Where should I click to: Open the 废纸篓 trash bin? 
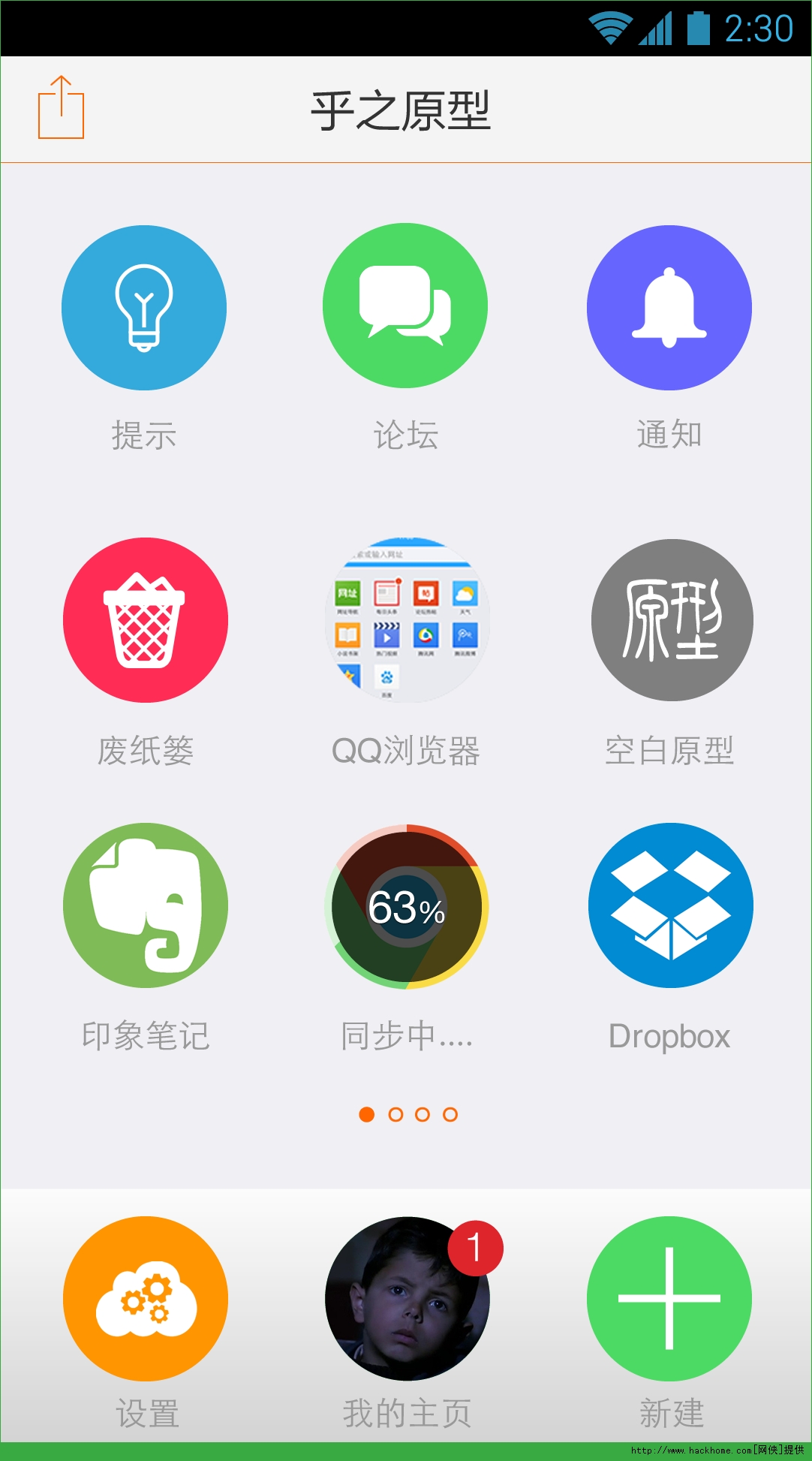tap(145, 620)
